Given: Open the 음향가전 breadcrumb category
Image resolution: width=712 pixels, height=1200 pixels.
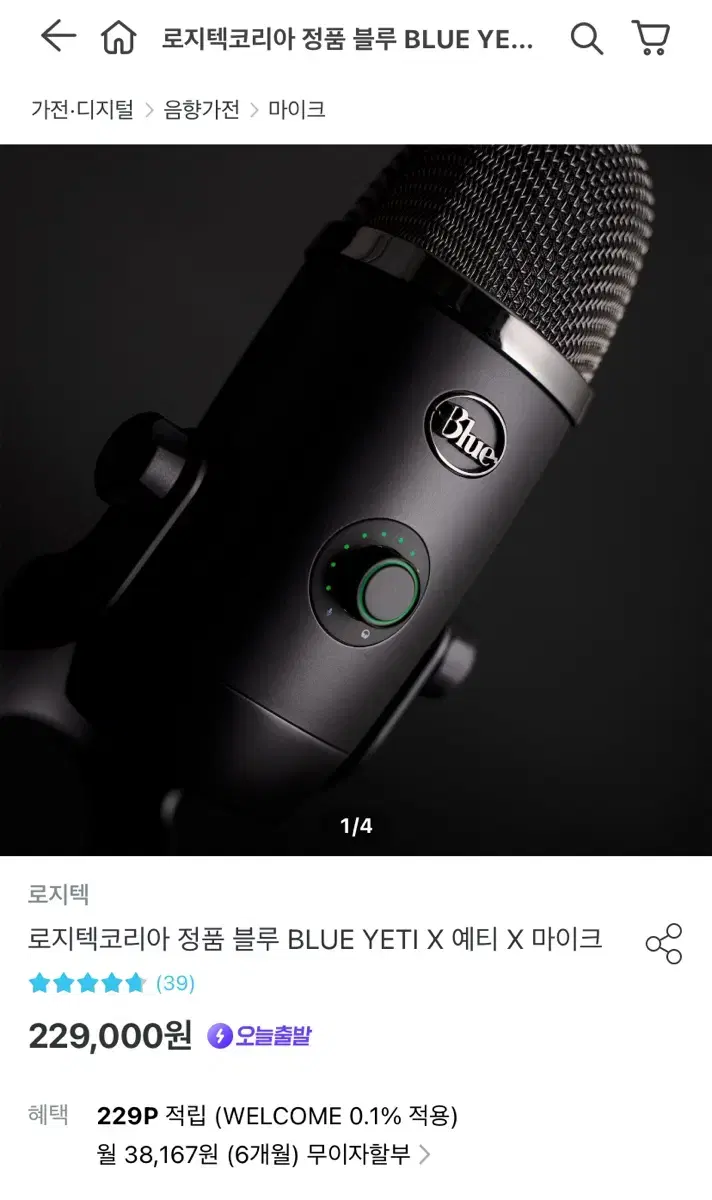Looking at the screenshot, I should [x=202, y=110].
